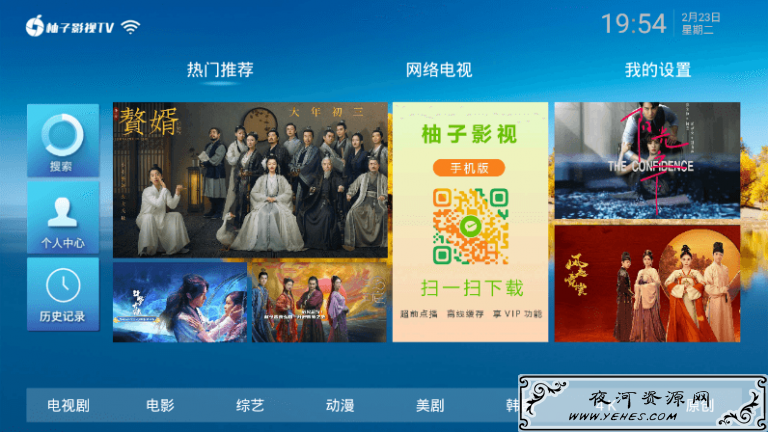Switch to the 热门推荐 tab
Image resolution: width=768 pixels, height=432 pixels.
click(x=220, y=70)
